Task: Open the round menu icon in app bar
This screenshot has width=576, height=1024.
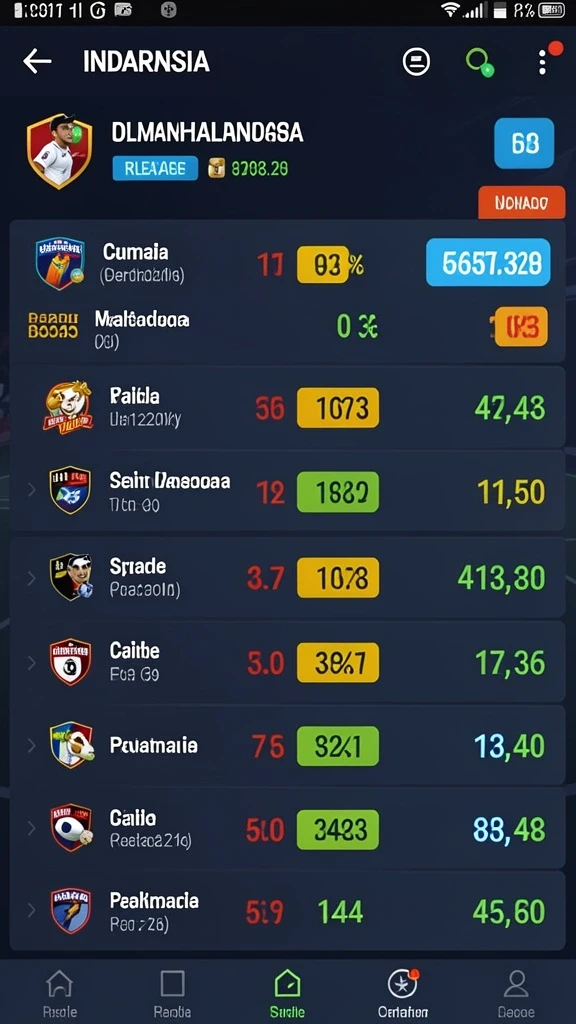Action: point(416,62)
